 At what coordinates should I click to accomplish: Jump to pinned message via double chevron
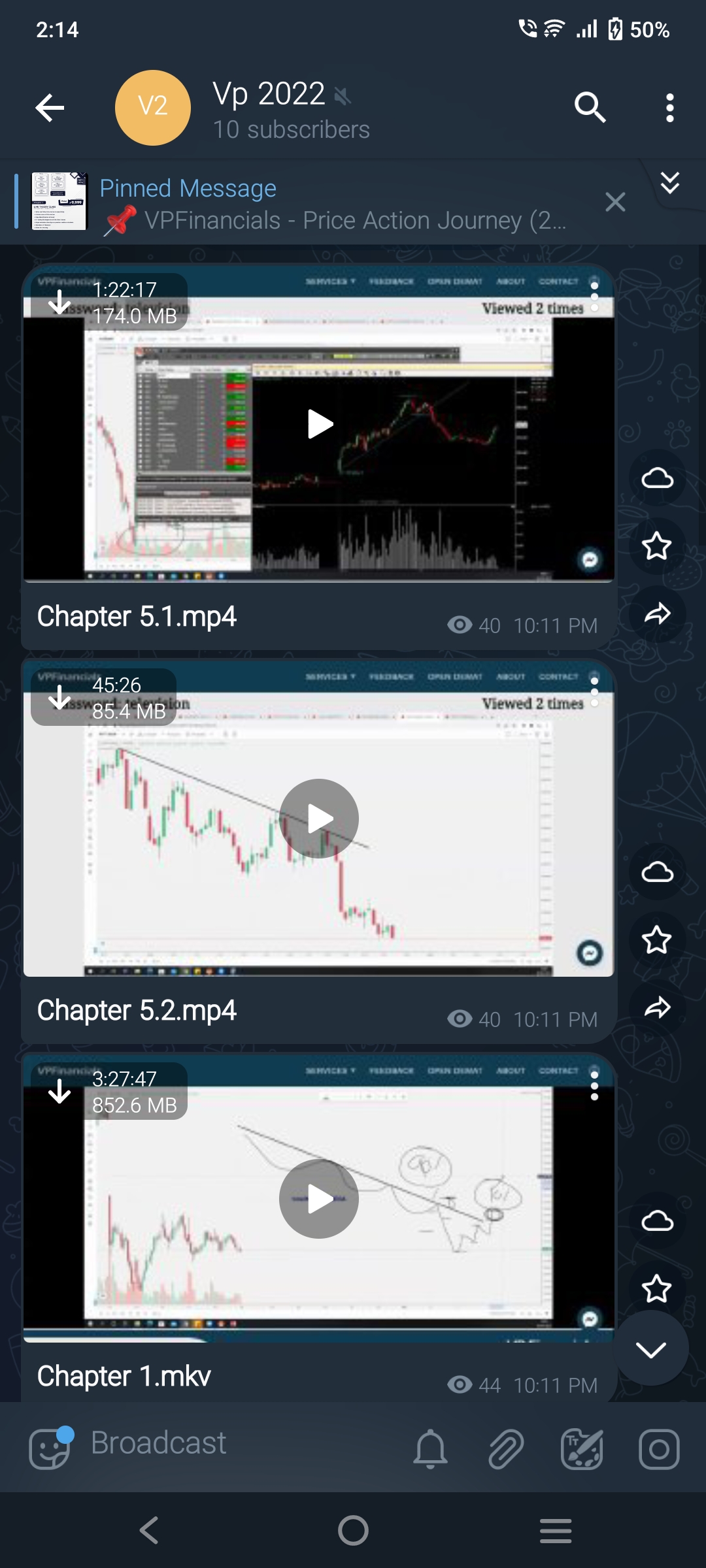click(x=669, y=186)
